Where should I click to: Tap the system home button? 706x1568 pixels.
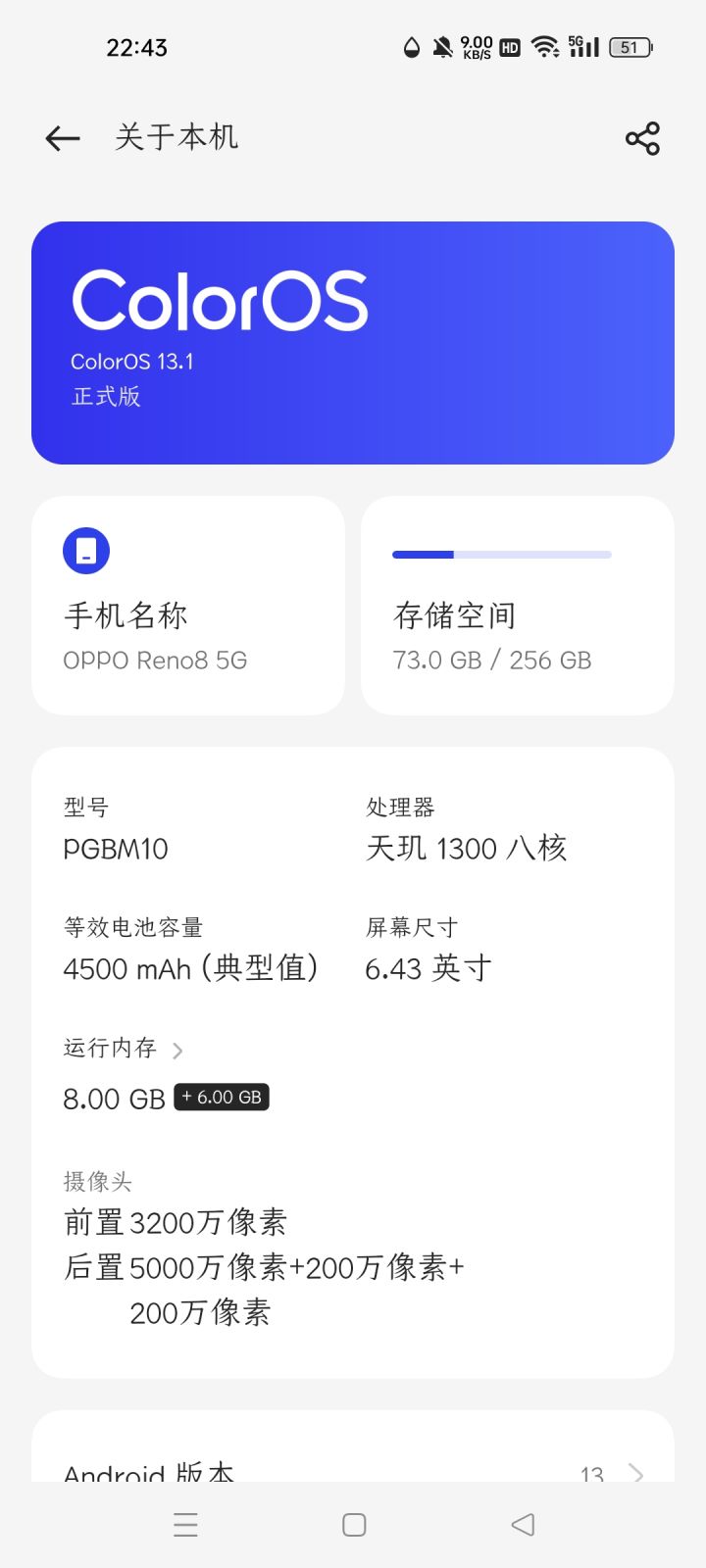click(x=354, y=1525)
